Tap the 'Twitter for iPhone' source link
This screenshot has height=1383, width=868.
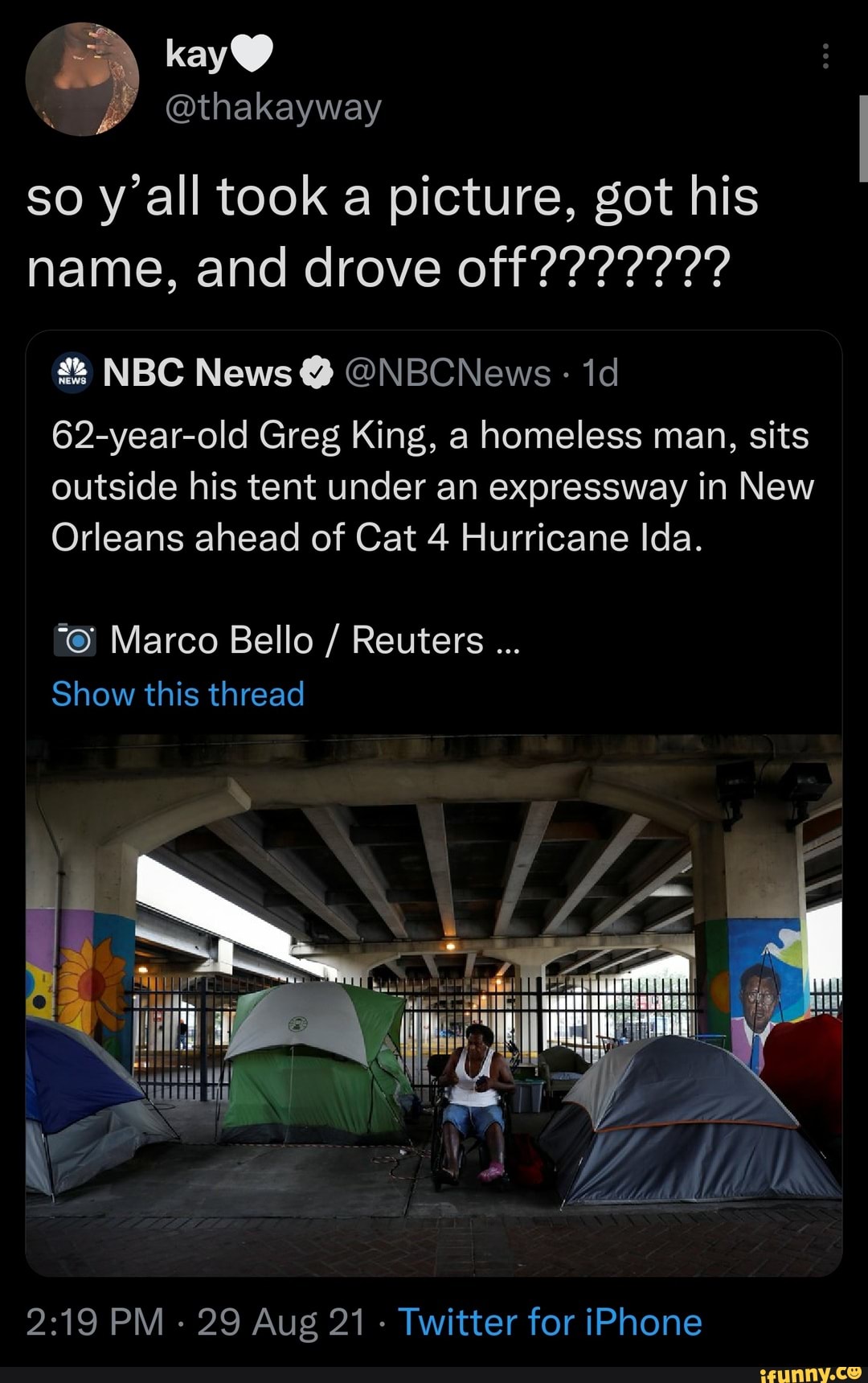[551, 1323]
